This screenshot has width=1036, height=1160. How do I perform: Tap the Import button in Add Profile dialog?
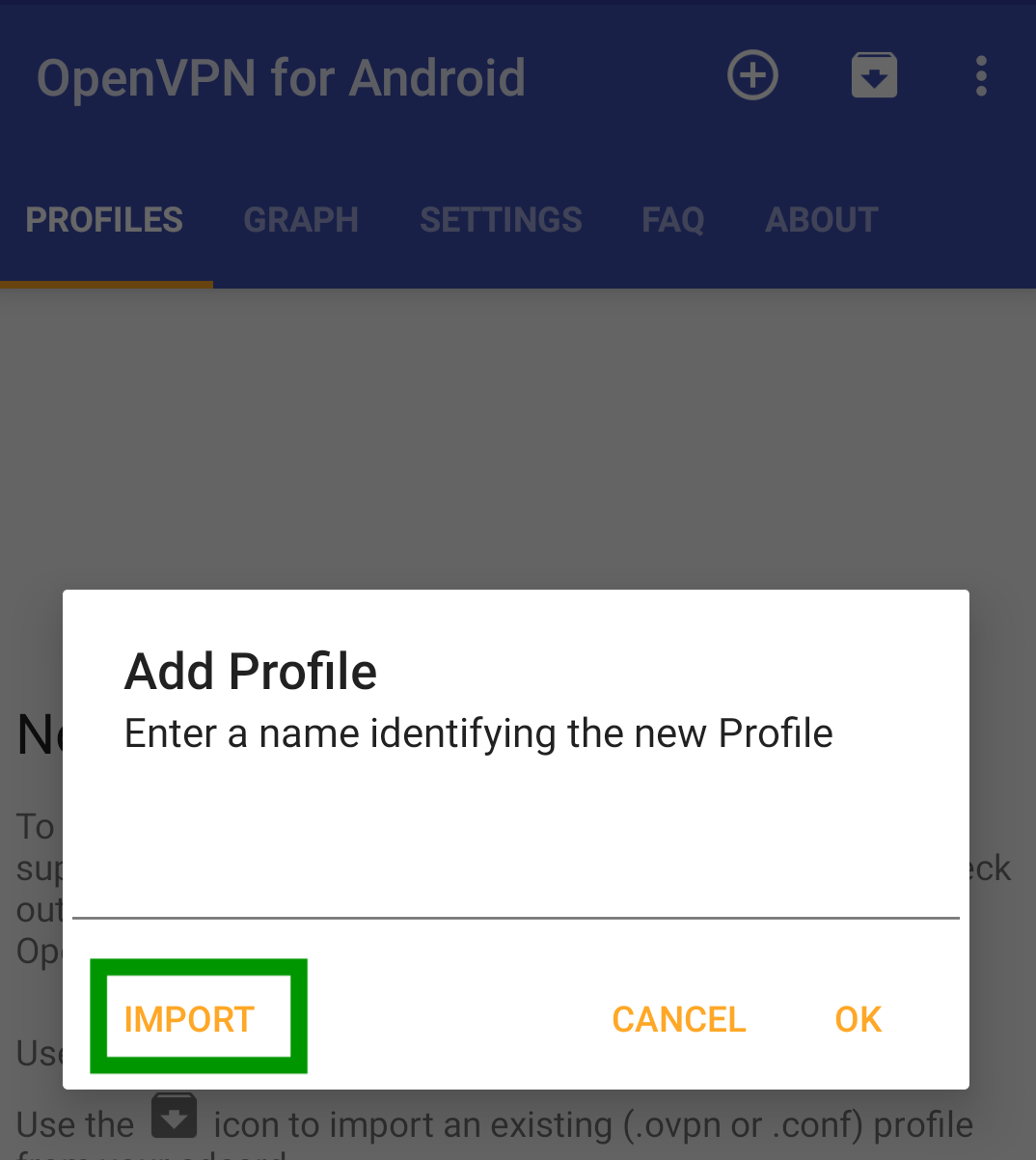[189, 1019]
